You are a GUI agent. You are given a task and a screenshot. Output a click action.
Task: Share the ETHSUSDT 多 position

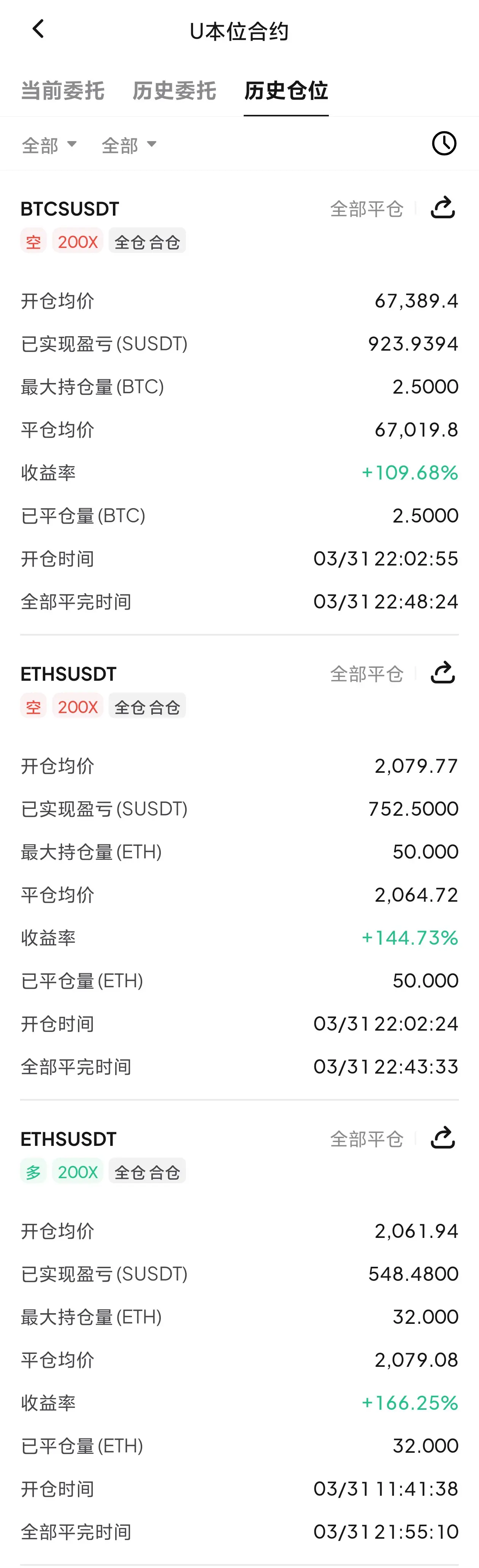pos(443,1137)
